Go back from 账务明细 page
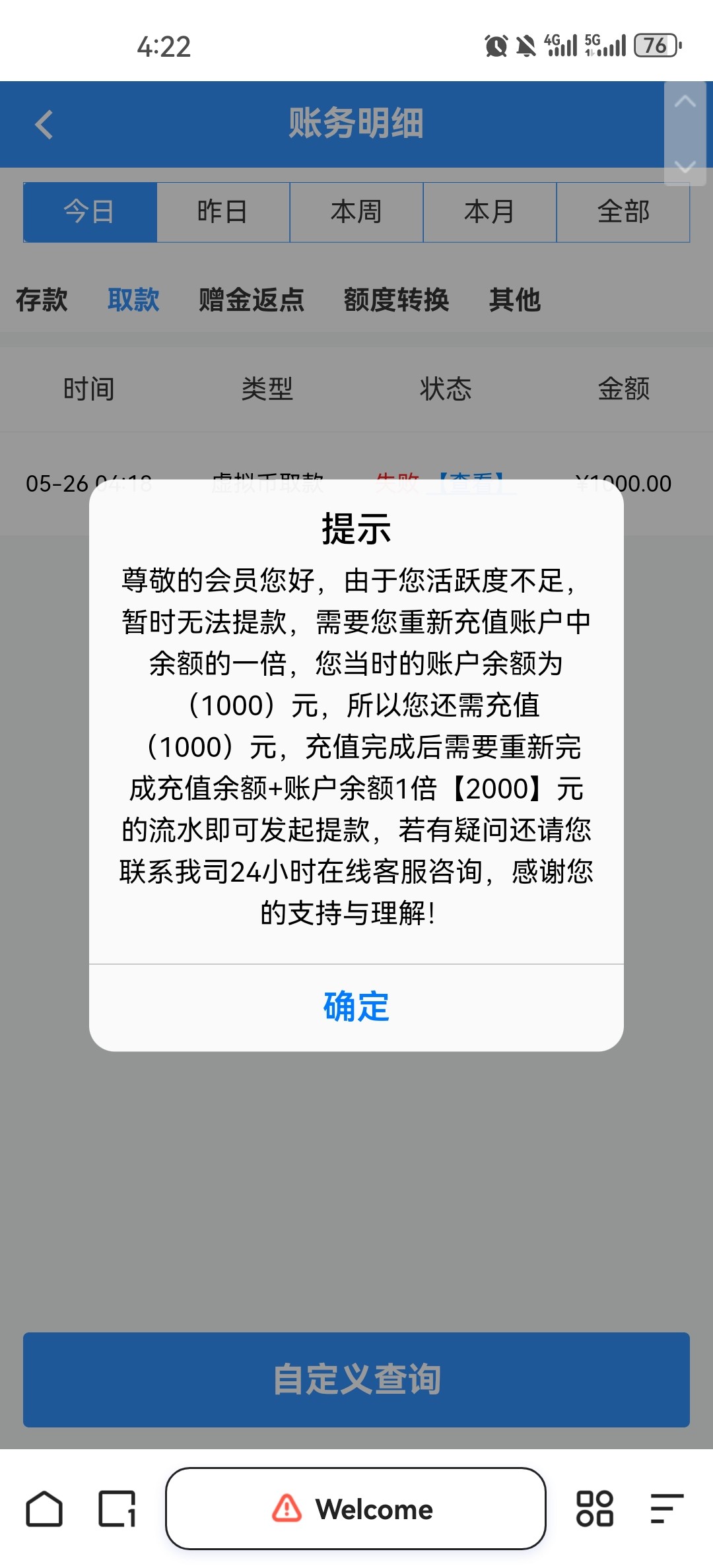The width and height of the screenshot is (713, 1568). (44, 124)
